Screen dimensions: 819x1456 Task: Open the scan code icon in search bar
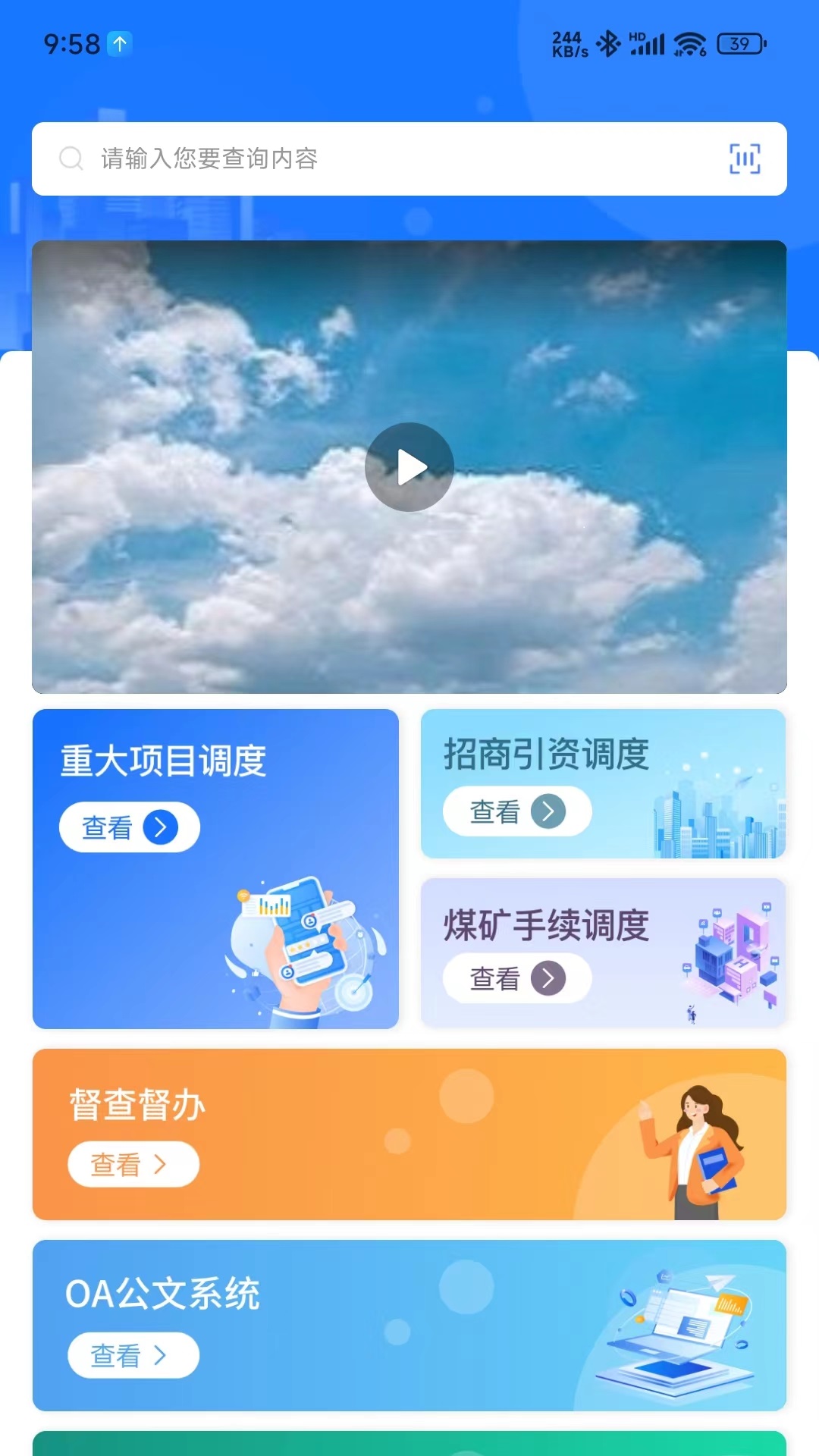tap(744, 158)
